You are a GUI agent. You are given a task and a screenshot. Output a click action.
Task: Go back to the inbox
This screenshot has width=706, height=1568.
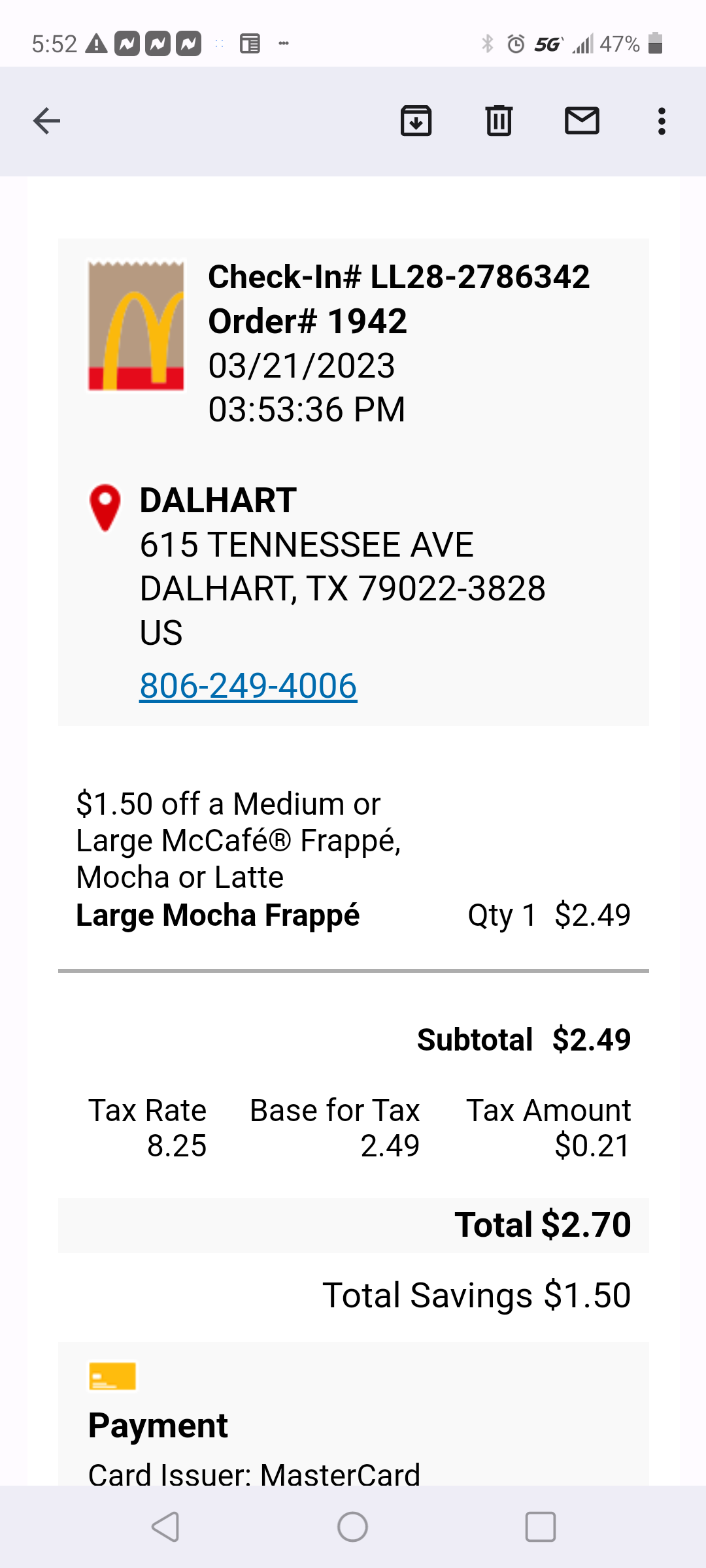(46, 121)
